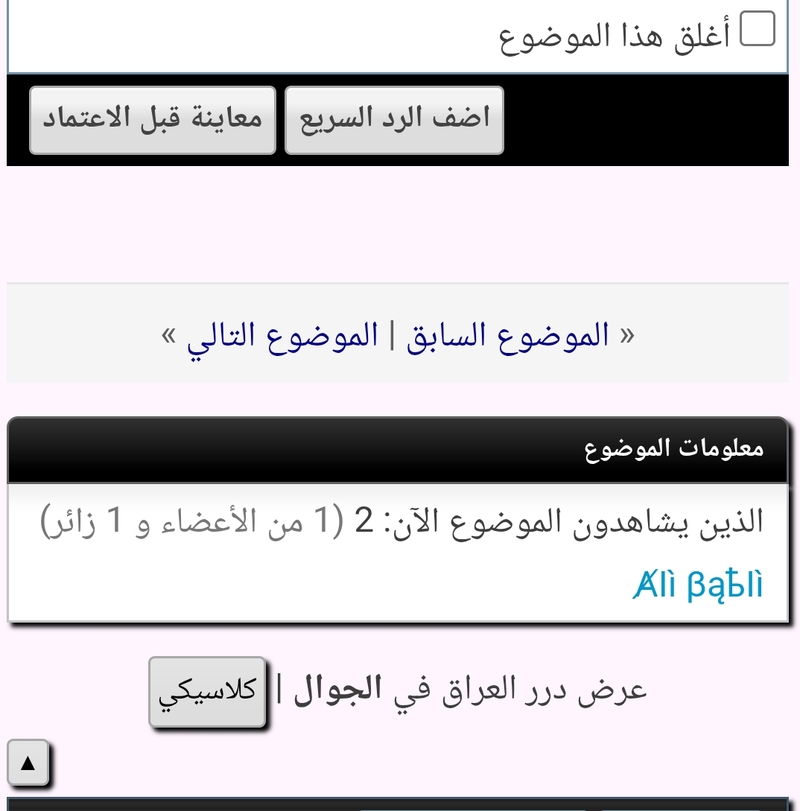Go to الموضوع التالي link
Screen dimensions: 800x811
pyautogui.click(x=283, y=335)
